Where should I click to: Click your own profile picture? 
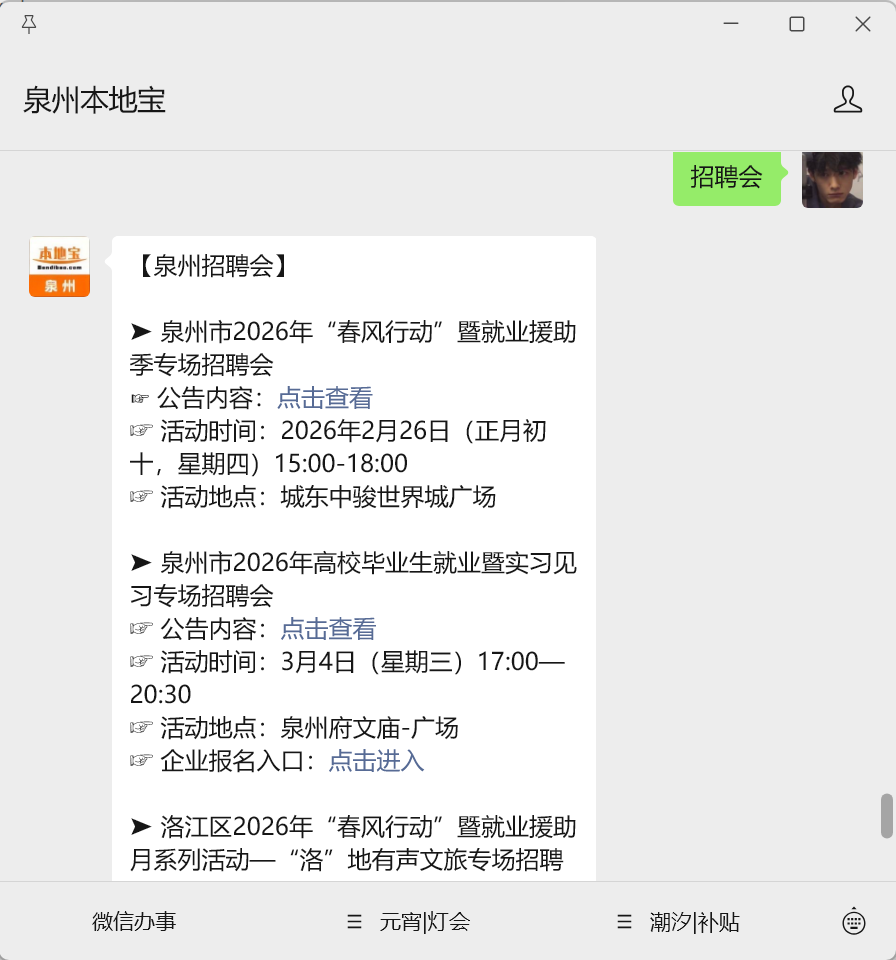click(832, 179)
